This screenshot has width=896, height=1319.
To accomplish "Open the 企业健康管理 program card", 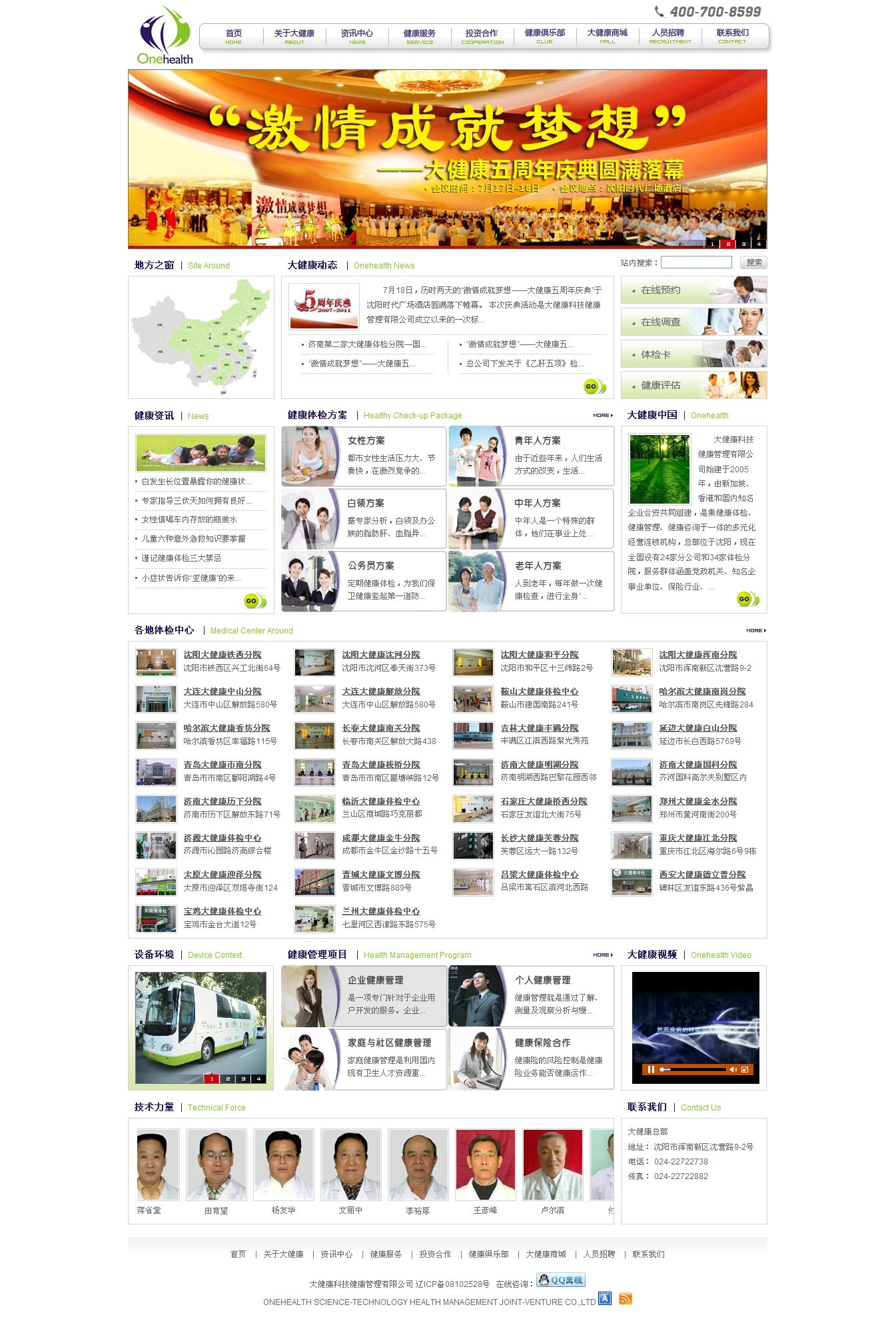I will 364,996.
